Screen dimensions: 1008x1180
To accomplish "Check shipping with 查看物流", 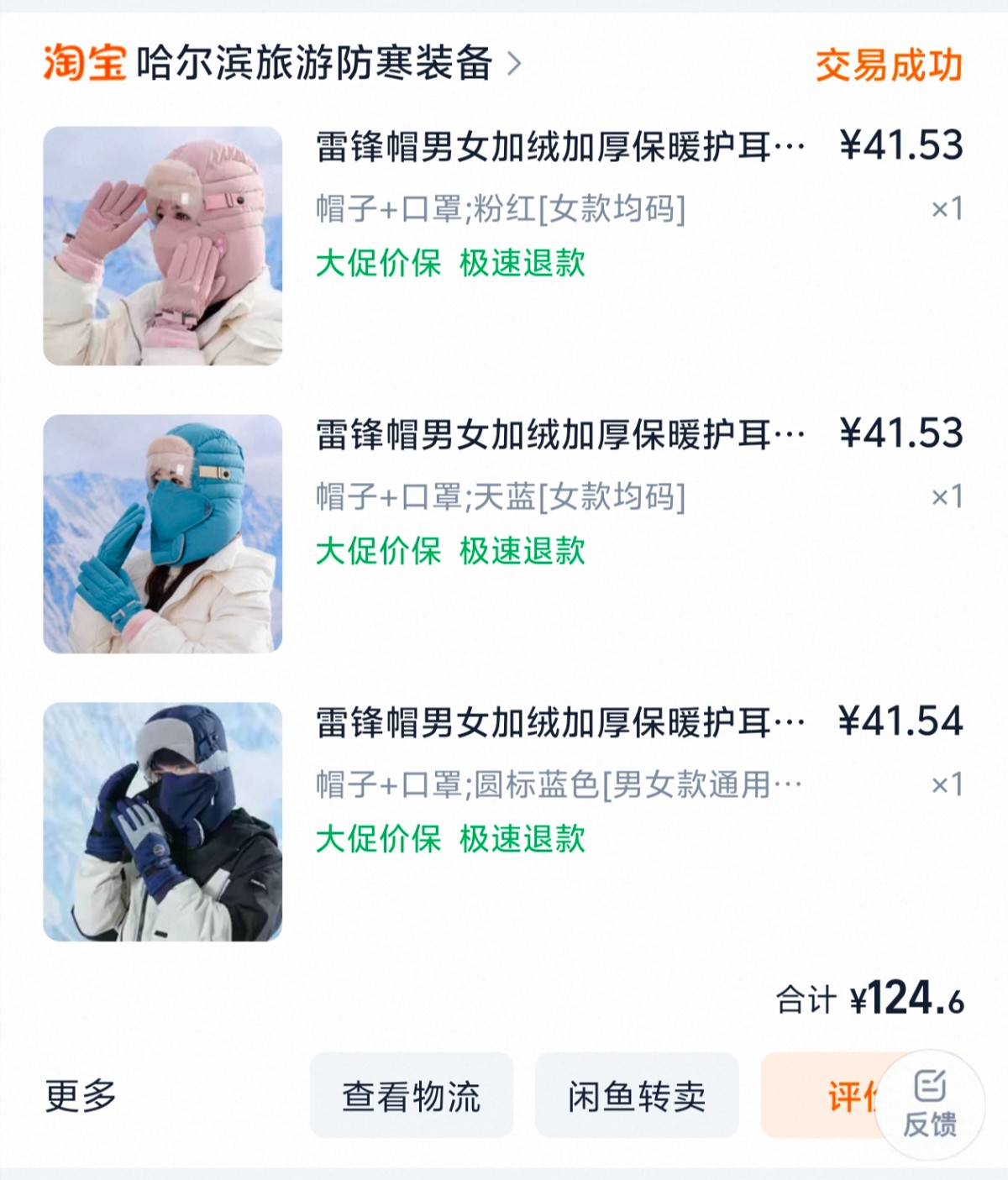I will click(x=411, y=1096).
